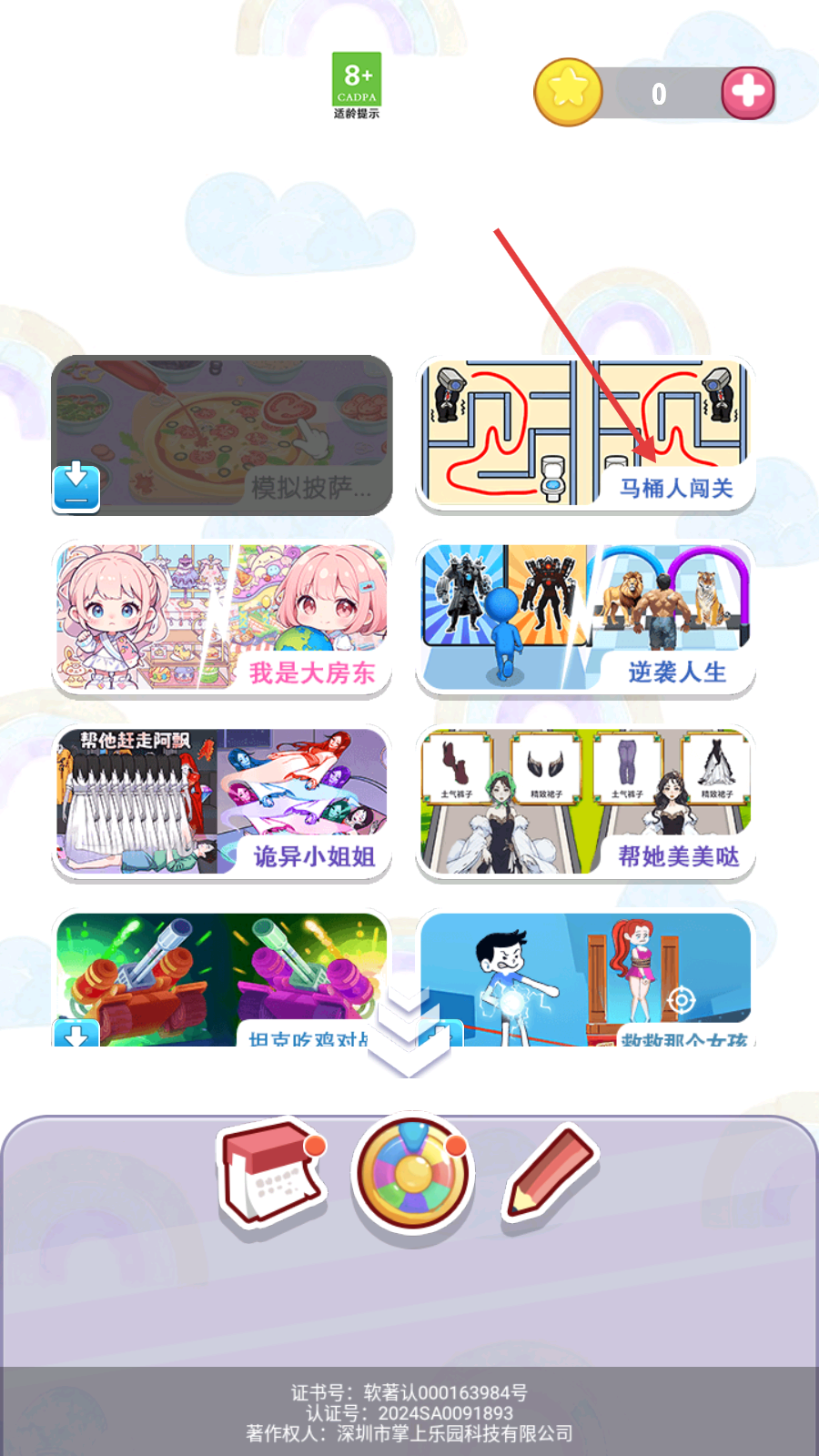
Task: Tap the pink plus button to add stars
Action: [x=748, y=92]
